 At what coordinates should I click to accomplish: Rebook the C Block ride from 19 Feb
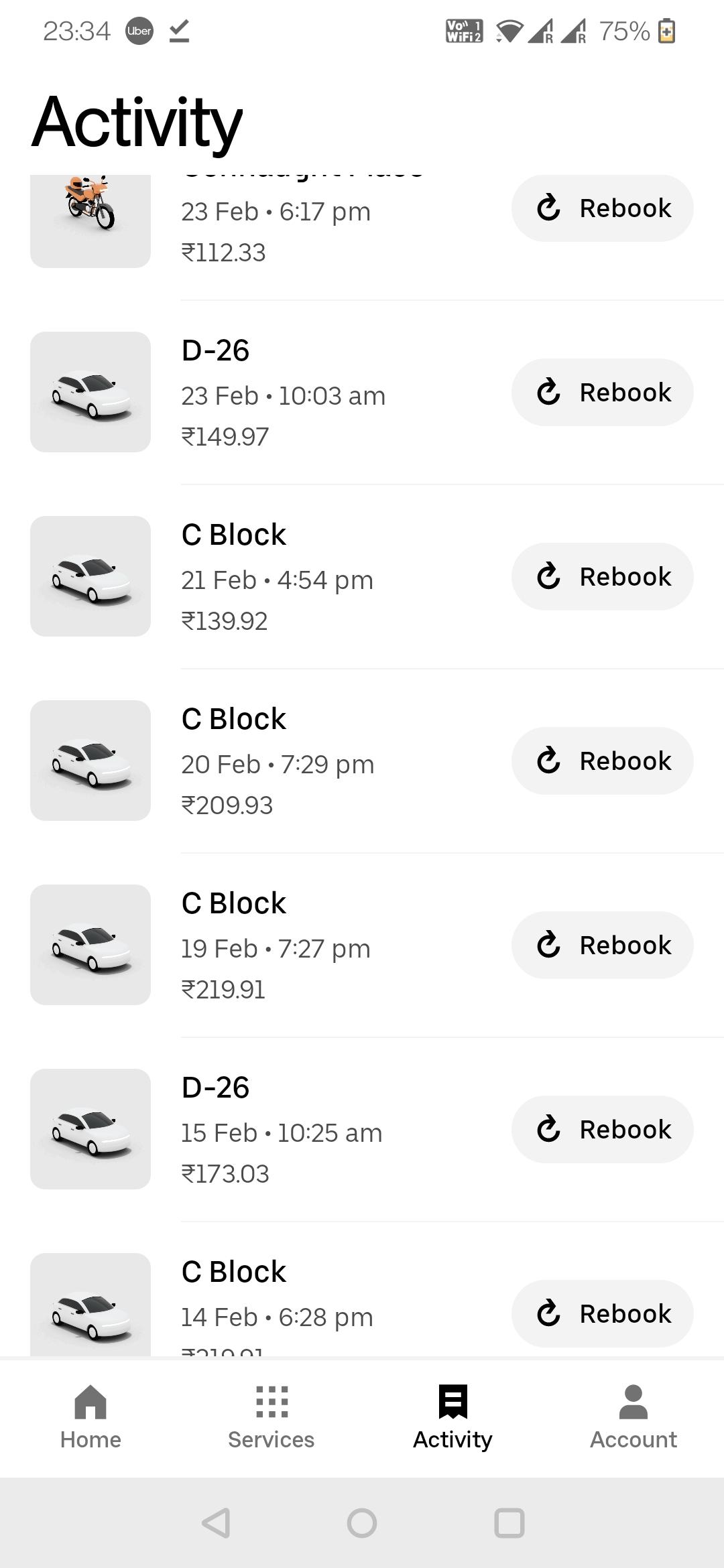[602, 945]
